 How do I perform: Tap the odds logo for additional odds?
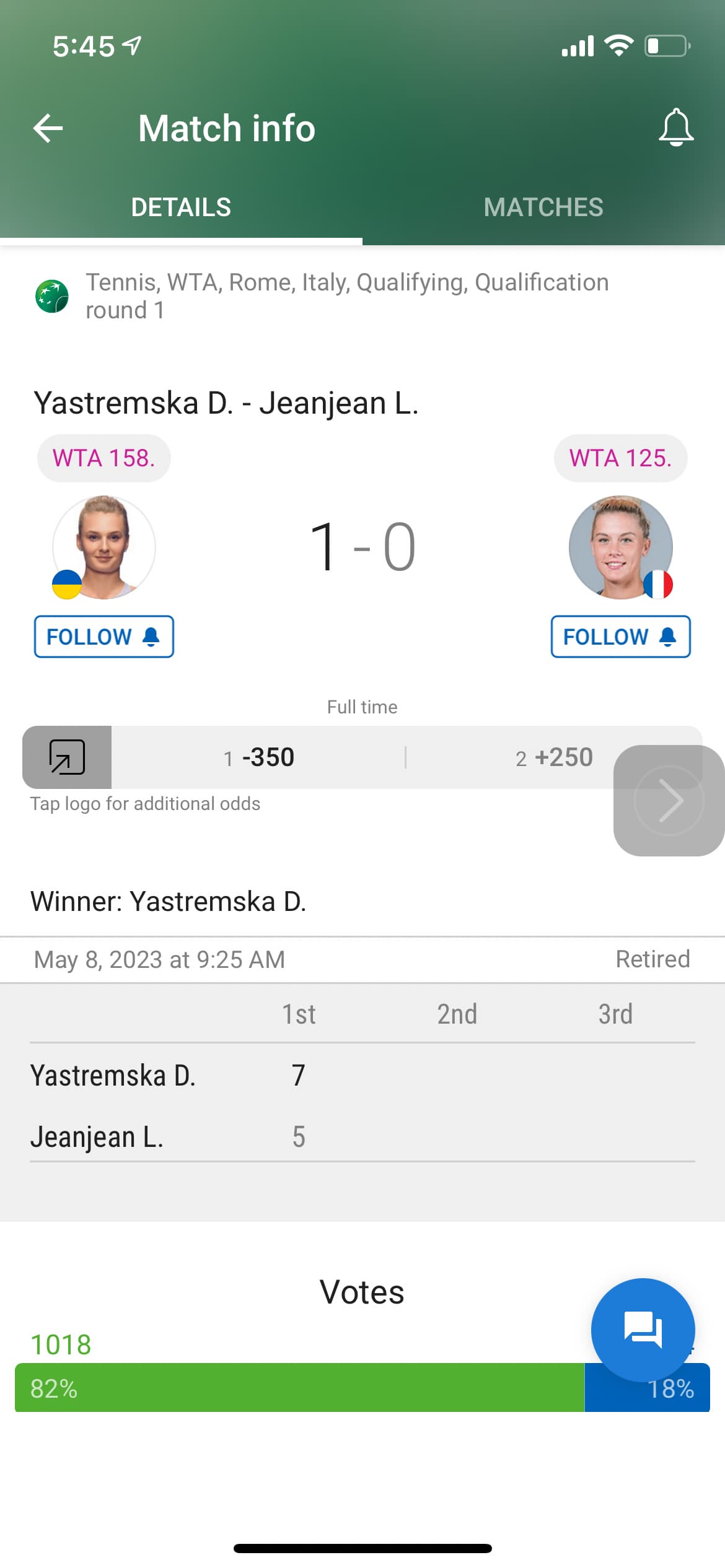pos(67,757)
